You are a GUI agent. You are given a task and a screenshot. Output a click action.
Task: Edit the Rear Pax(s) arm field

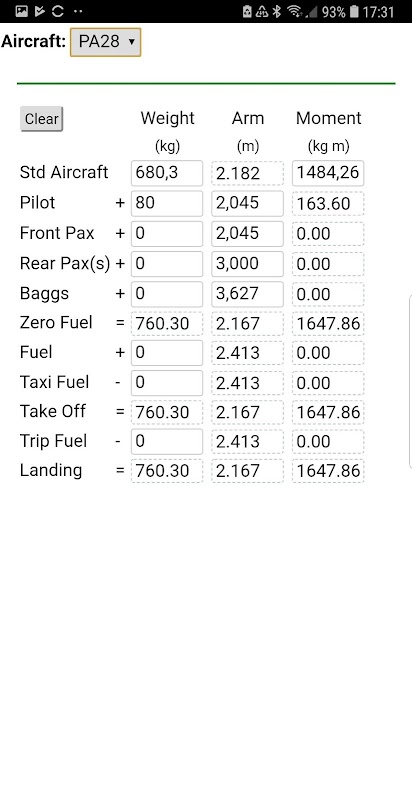(x=247, y=264)
